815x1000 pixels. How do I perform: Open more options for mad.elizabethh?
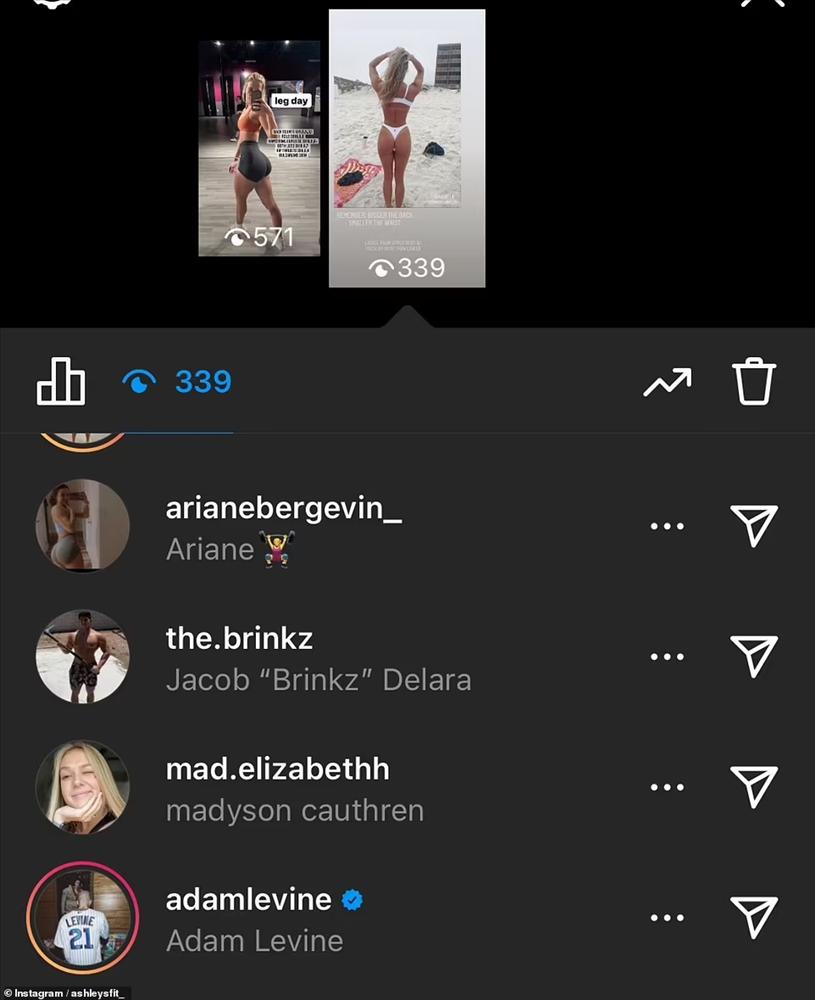tap(667, 788)
